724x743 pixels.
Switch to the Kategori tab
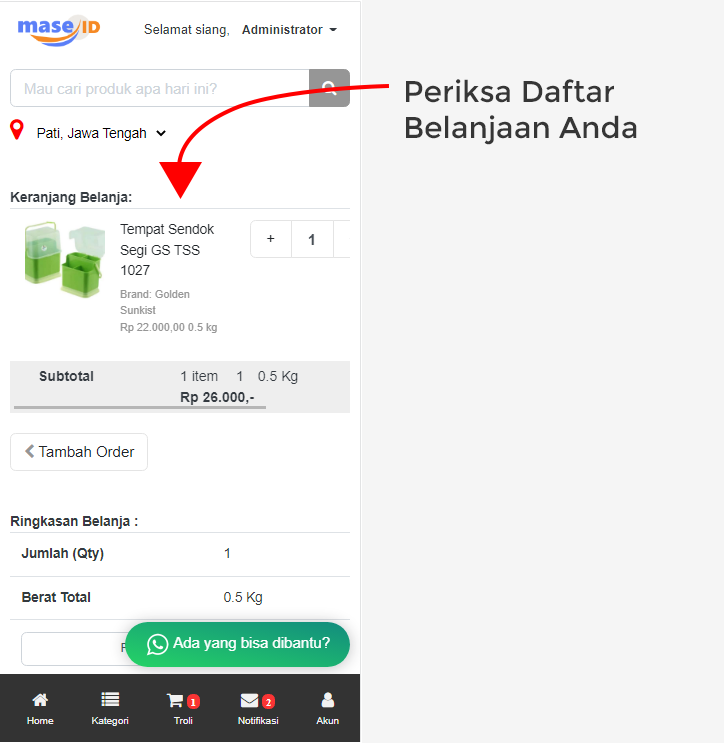tap(110, 708)
